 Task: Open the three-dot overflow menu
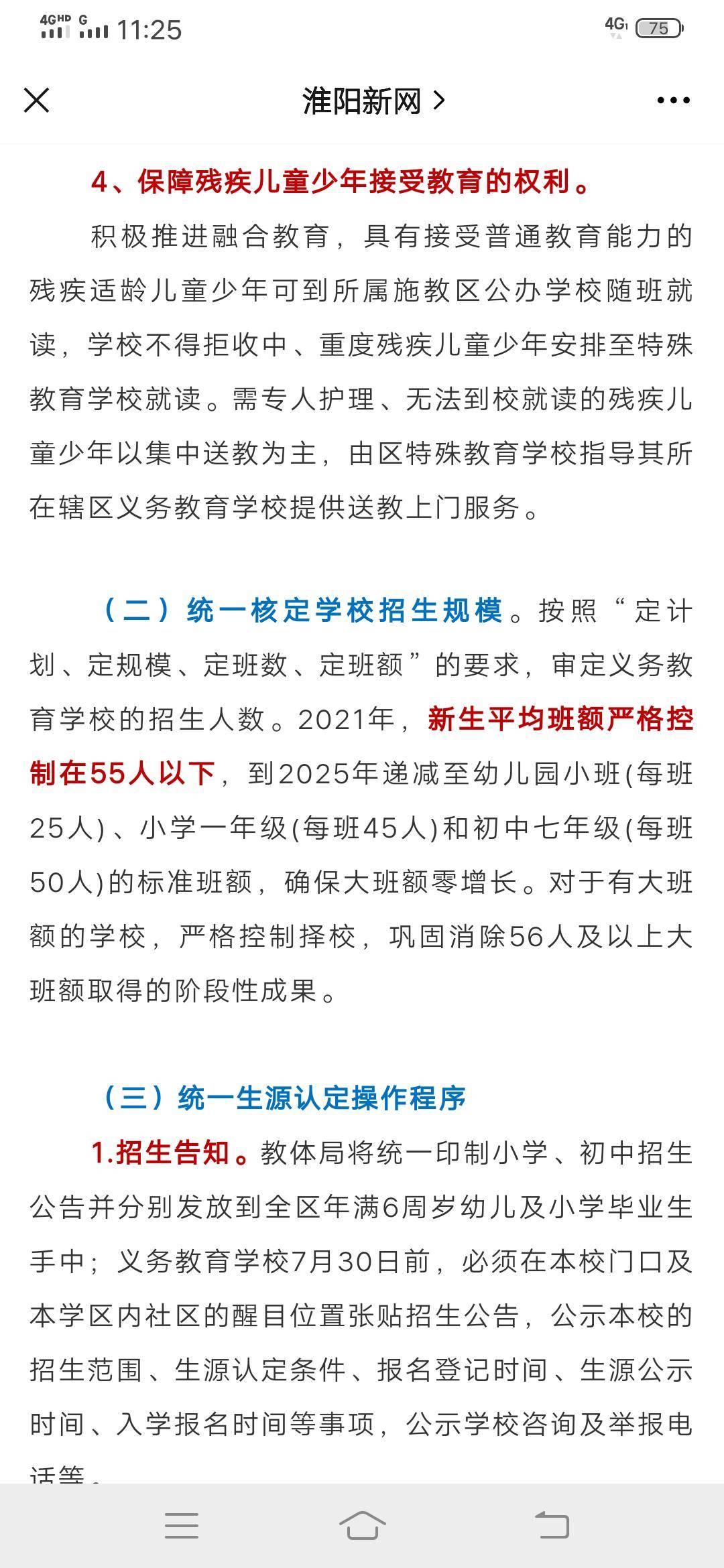coord(673,101)
